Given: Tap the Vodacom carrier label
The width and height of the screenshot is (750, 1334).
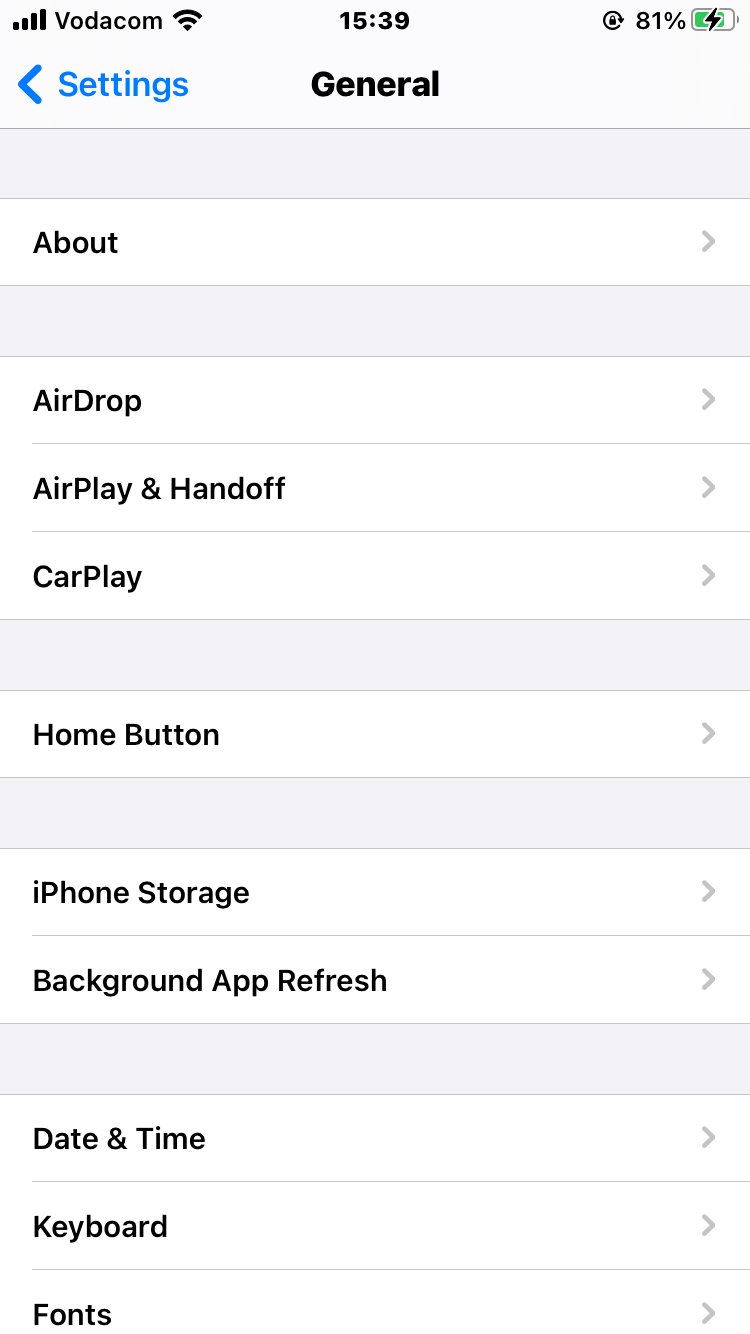Looking at the screenshot, I should pos(109,20).
